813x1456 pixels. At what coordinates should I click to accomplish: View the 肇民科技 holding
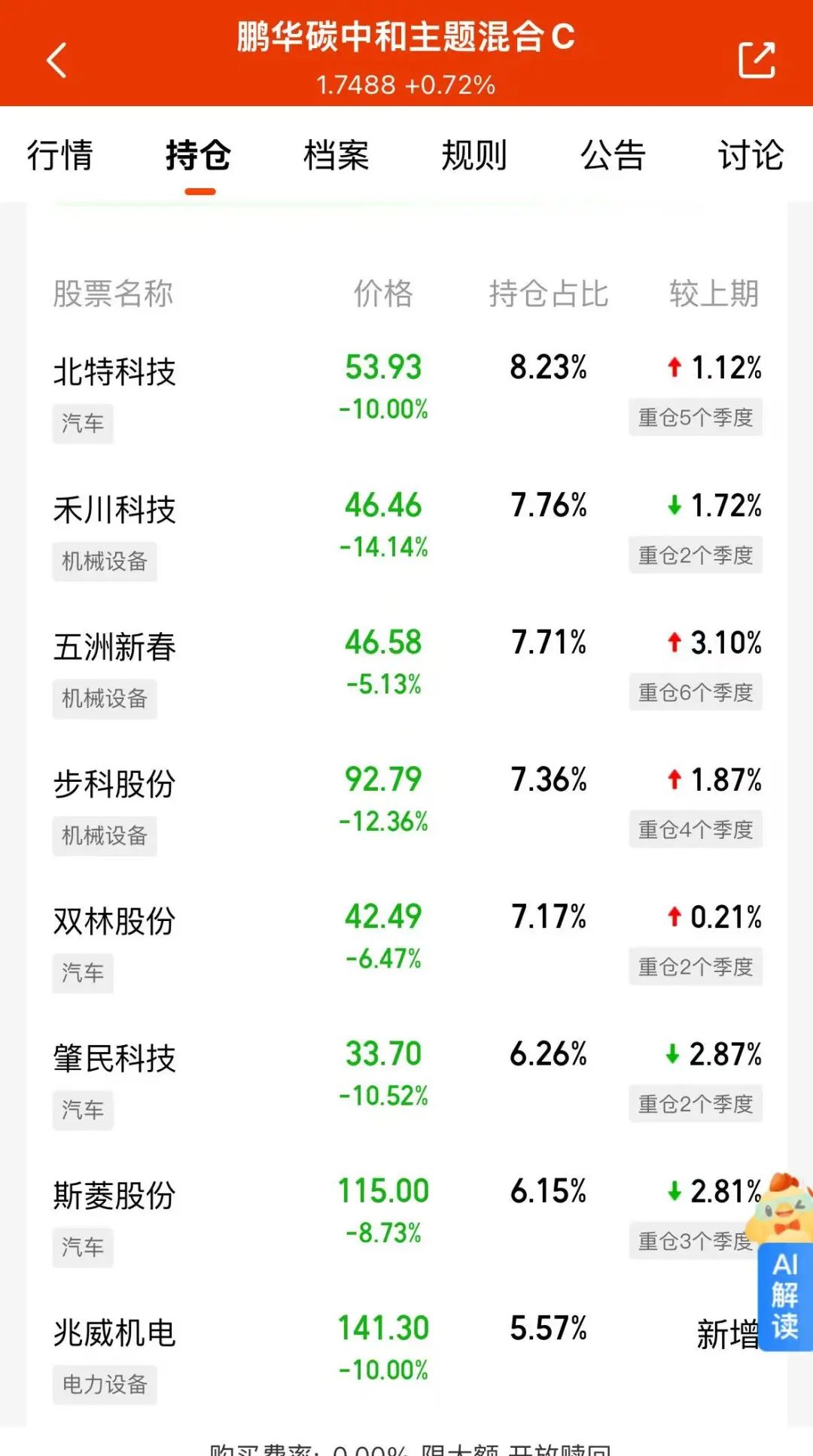pyautogui.click(x=406, y=1084)
